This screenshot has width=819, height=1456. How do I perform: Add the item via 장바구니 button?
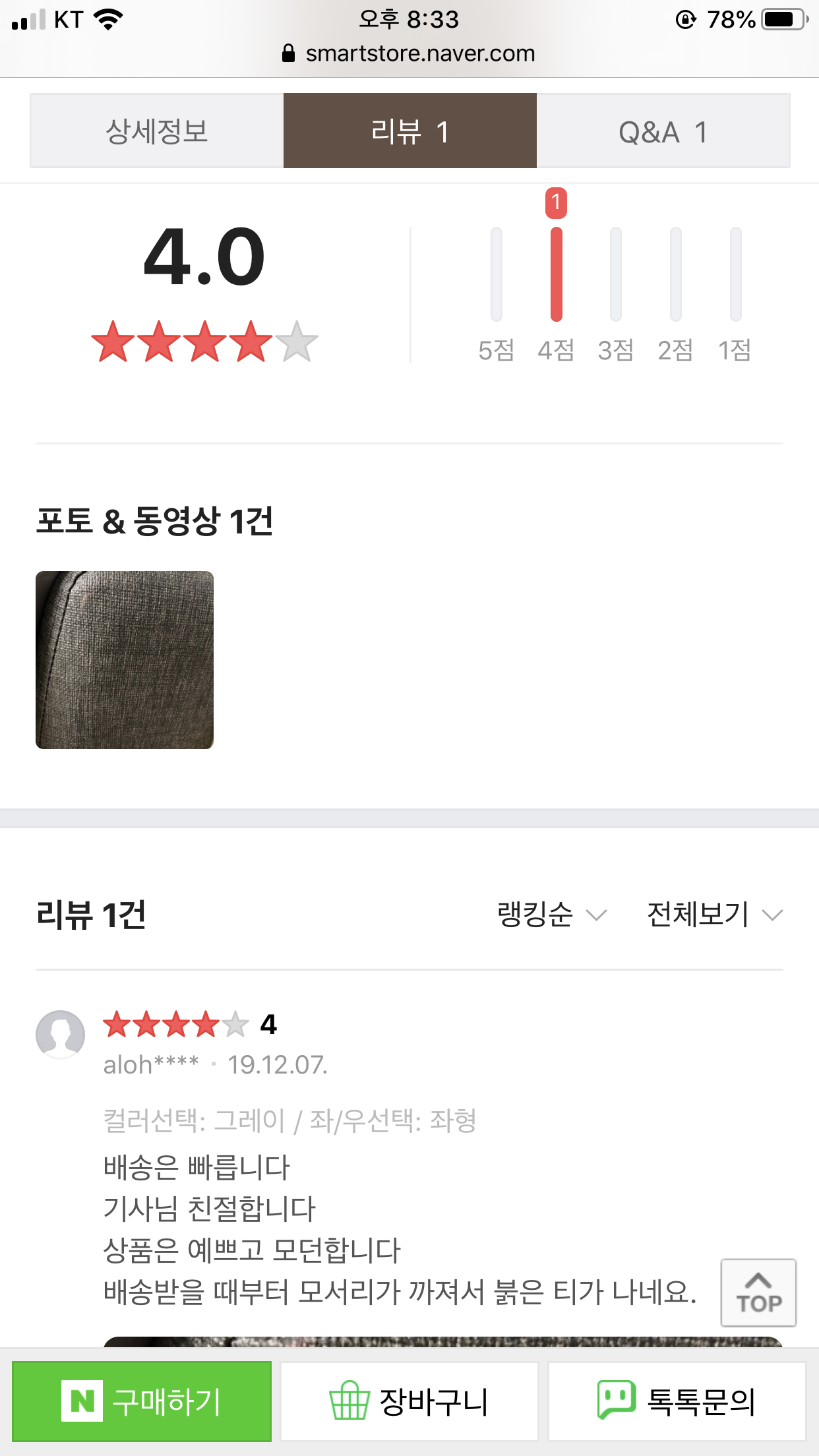(x=409, y=1401)
